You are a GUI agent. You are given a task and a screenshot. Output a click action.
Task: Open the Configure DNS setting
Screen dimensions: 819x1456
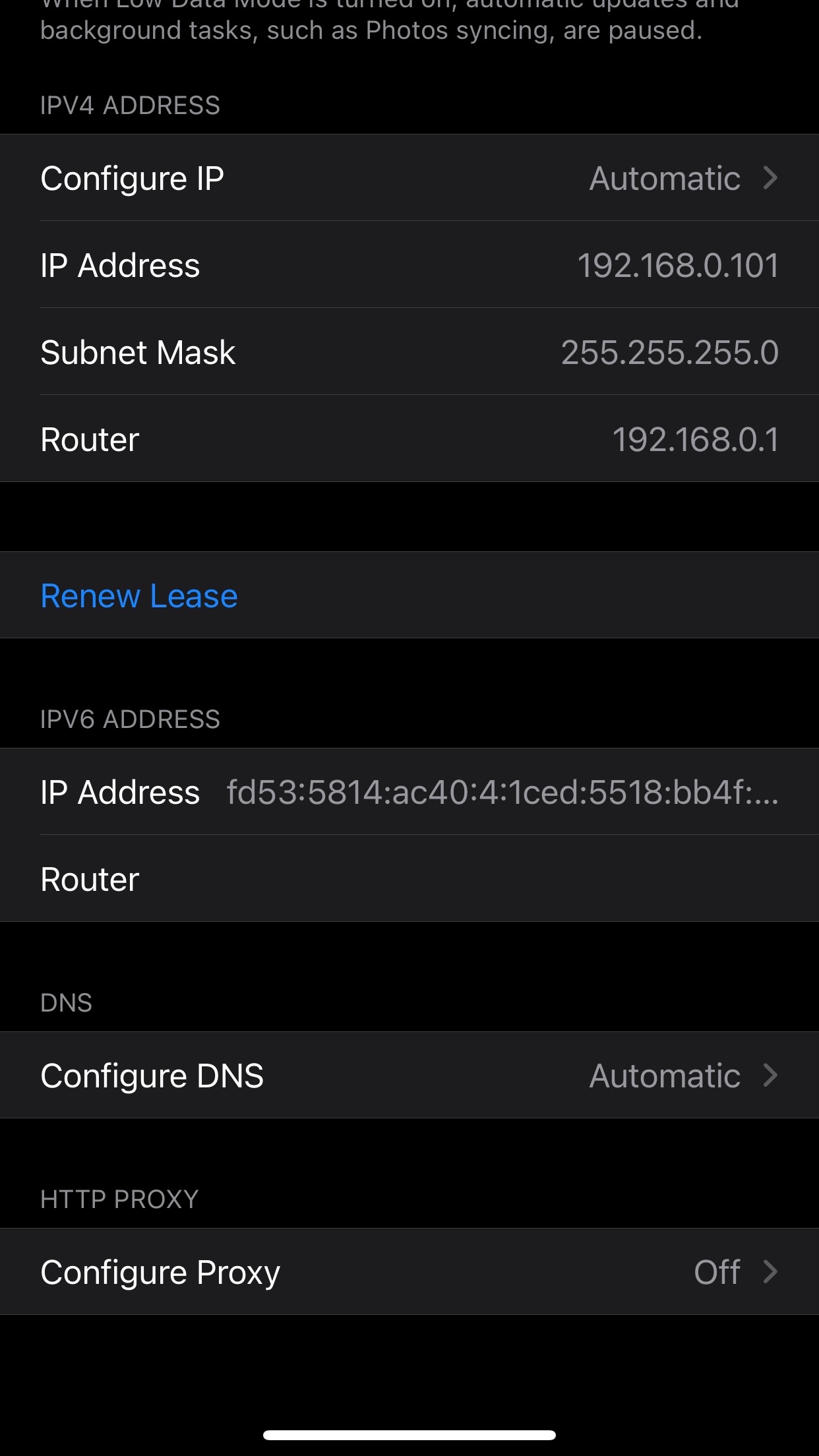[409, 1076]
